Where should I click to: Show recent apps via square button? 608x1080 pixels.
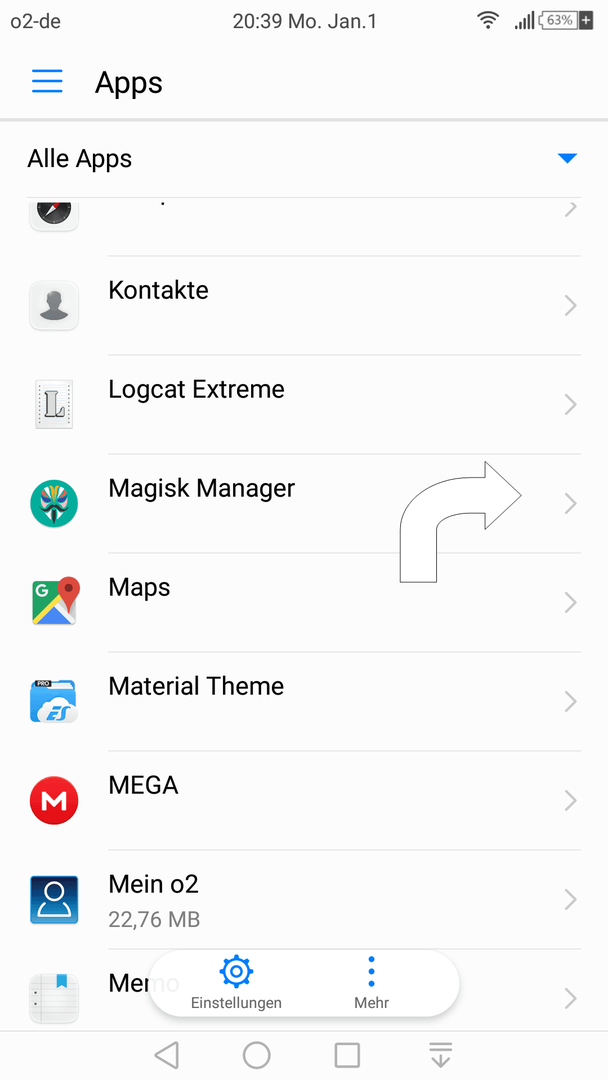point(347,1055)
